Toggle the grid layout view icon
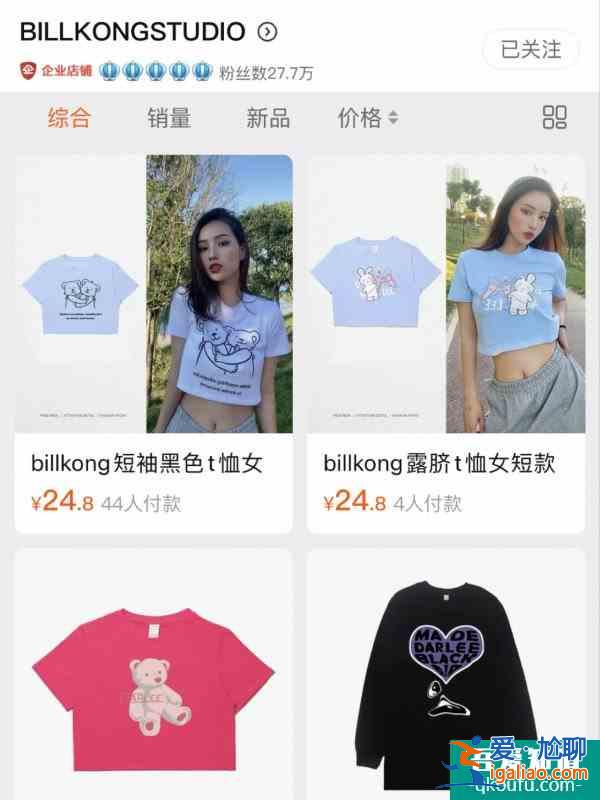Image resolution: width=600 pixels, height=800 pixels. tap(555, 117)
